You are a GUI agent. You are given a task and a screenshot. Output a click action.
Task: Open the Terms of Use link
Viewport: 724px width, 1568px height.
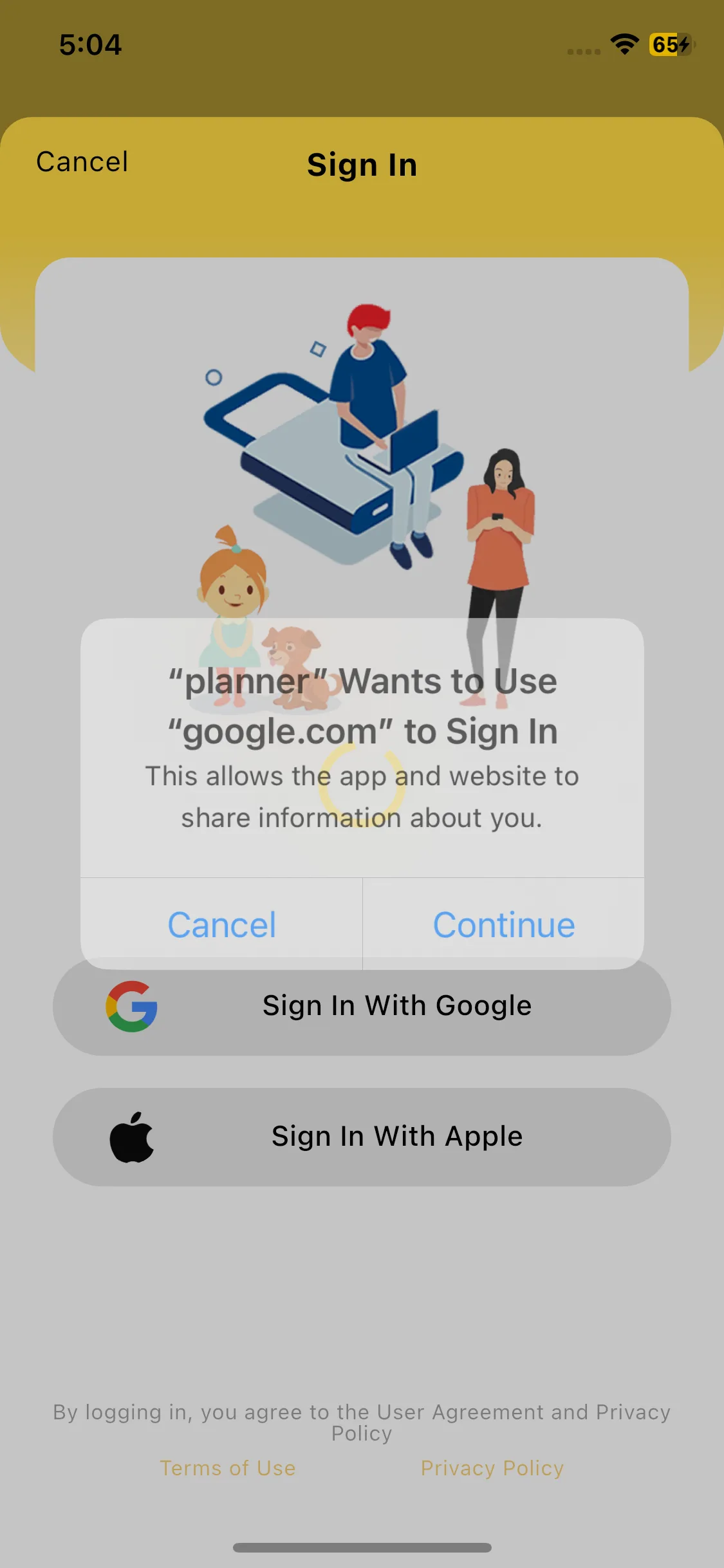pos(228,1468)
